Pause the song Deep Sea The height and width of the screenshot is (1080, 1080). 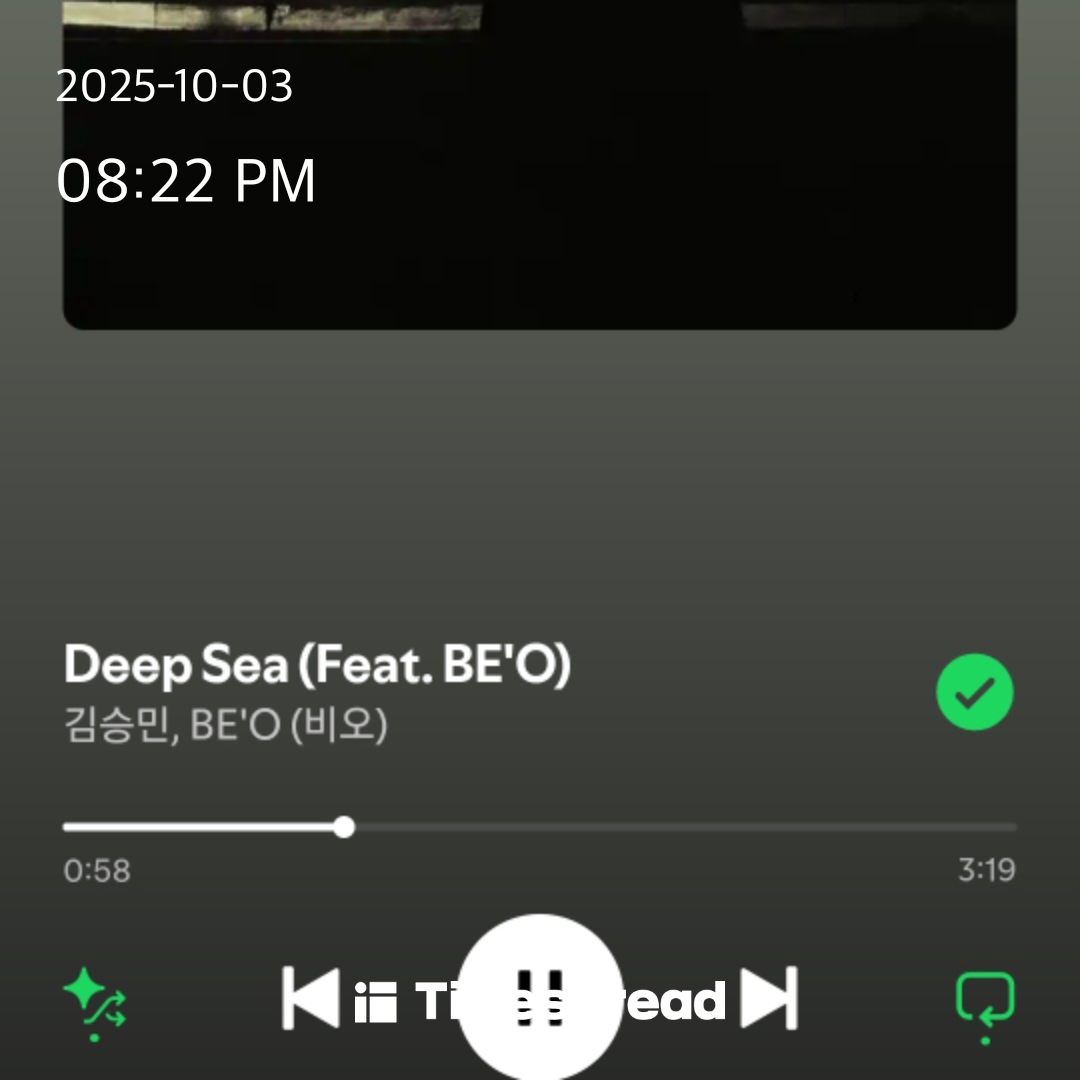pos(540,996)
